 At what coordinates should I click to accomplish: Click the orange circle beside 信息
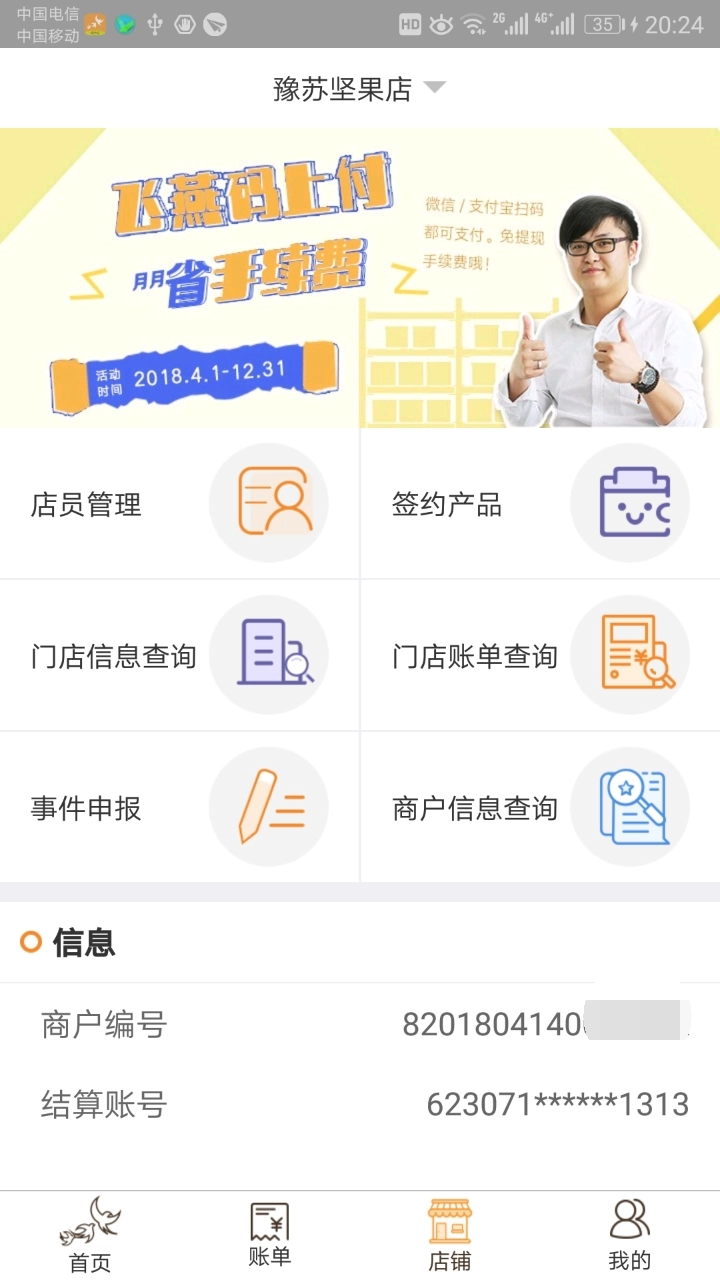[30, 942]
